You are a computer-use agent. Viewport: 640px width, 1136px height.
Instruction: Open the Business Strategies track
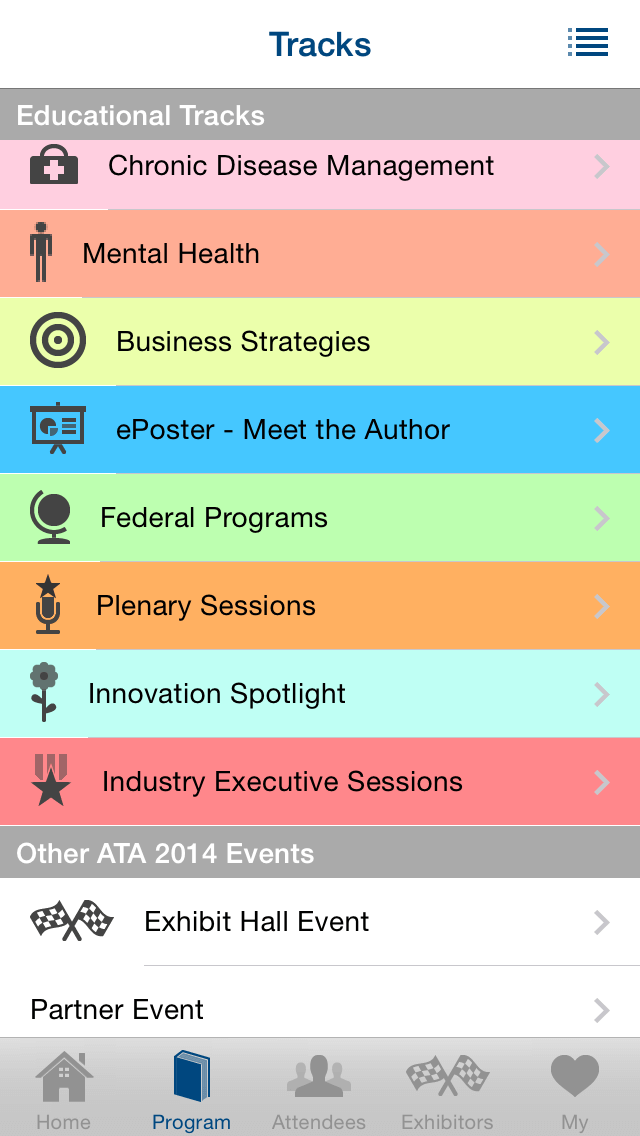tap(320, 342)
